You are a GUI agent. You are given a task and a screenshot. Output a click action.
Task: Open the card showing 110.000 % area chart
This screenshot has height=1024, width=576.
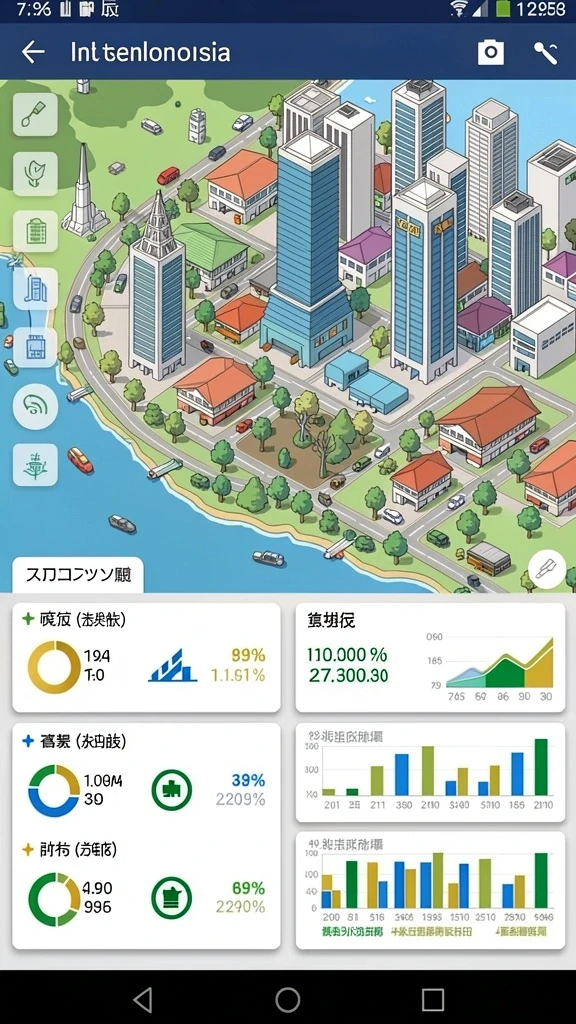430,658
